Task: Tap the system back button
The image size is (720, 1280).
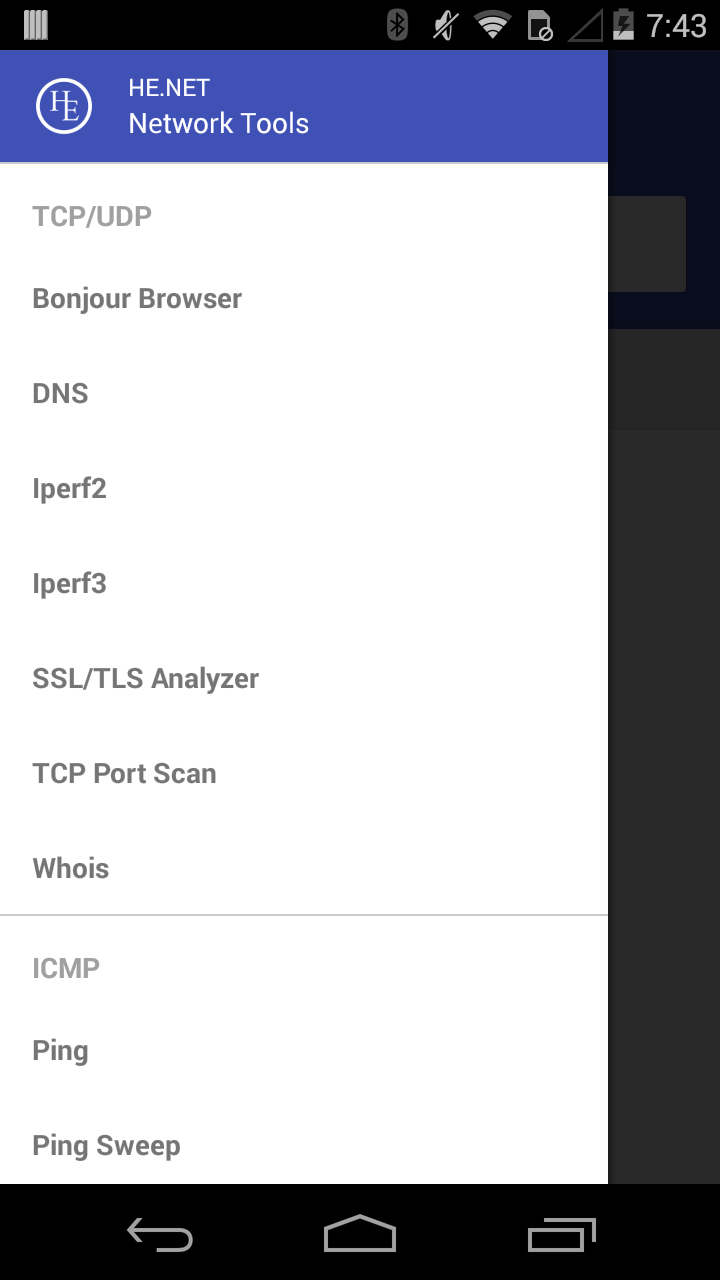Action: 160,1234
